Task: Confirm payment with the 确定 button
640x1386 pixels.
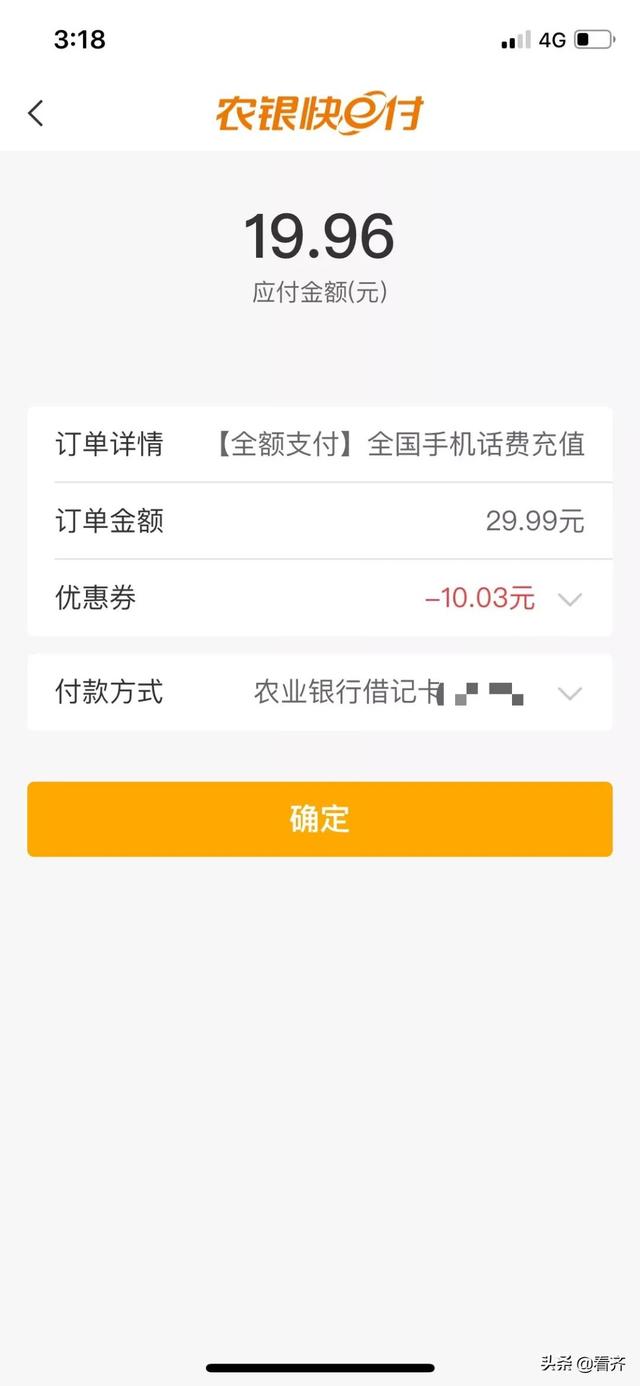Action: coord(320,819)
